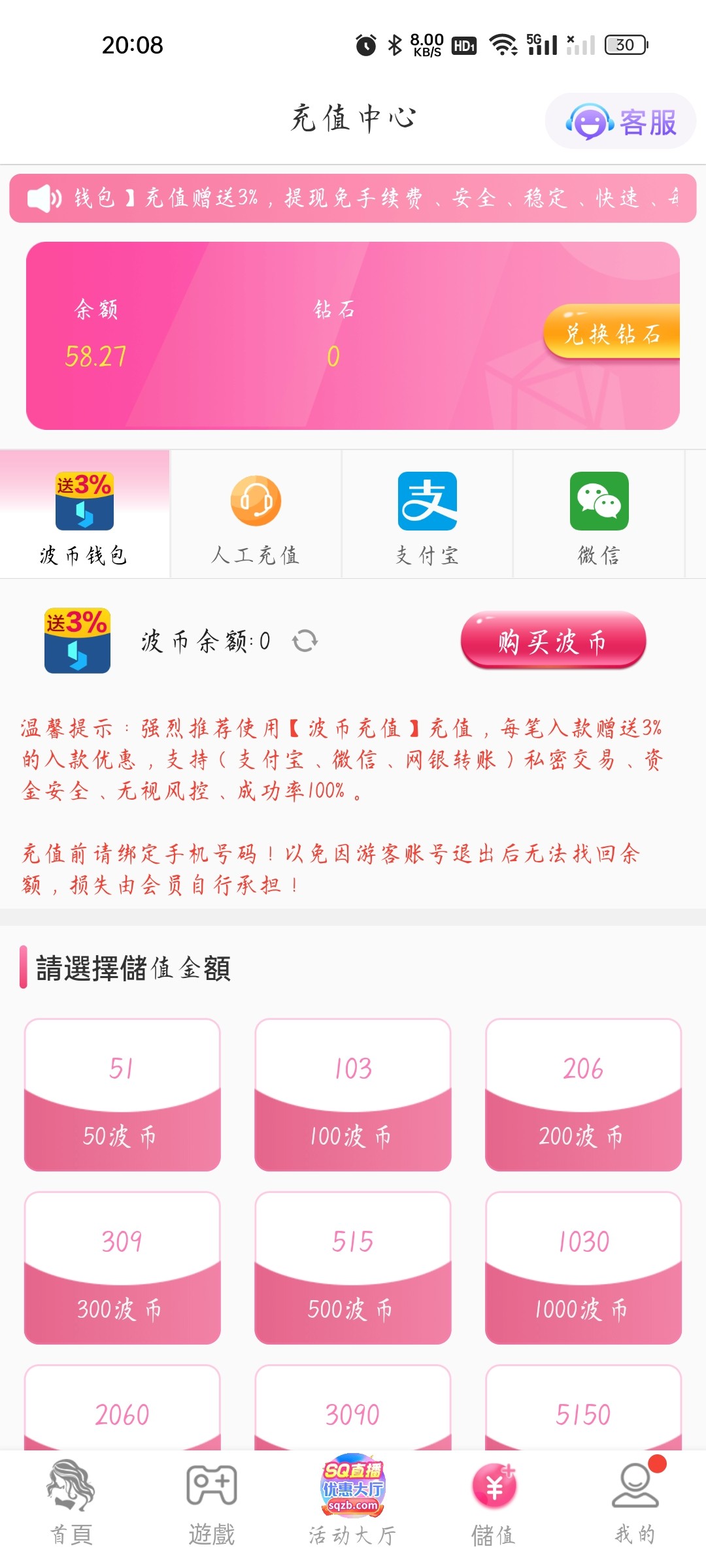Tap the scrolling 钱包 announcement banner
The height and width of the screenshot is (1568, 706).
tap(353, 198)
